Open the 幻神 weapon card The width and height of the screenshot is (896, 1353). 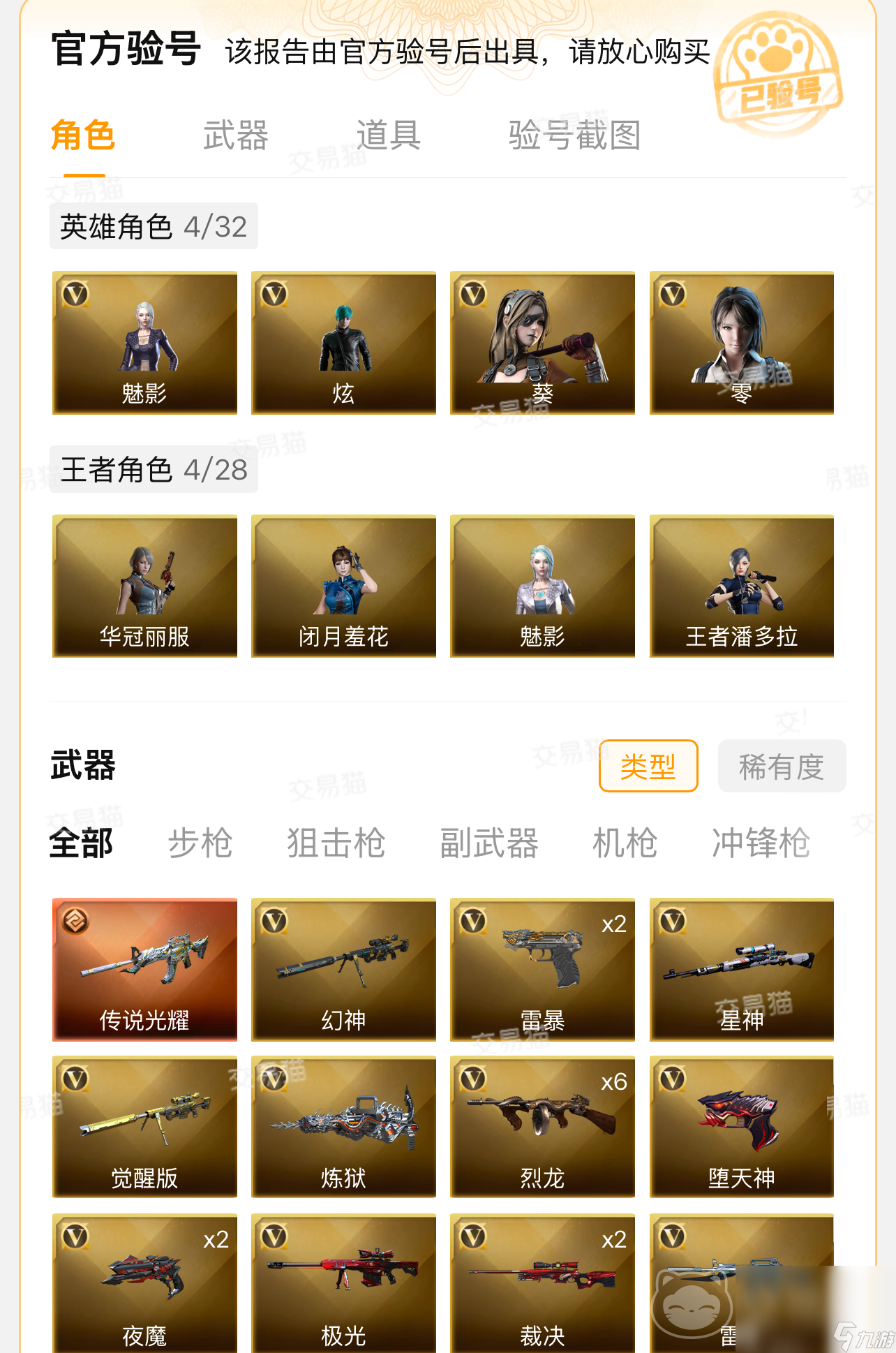pos(343,969)
